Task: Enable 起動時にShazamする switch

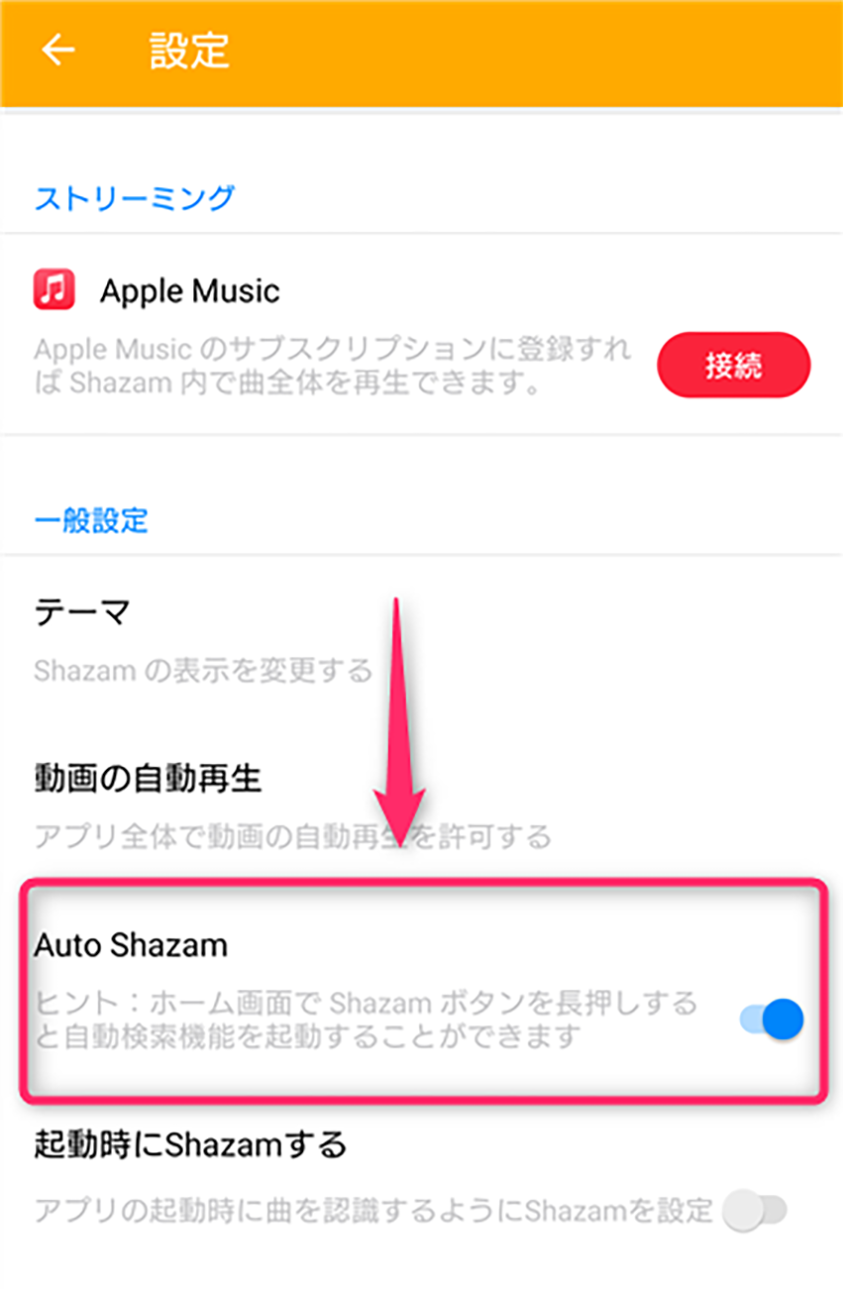Action: point(755,1211)
